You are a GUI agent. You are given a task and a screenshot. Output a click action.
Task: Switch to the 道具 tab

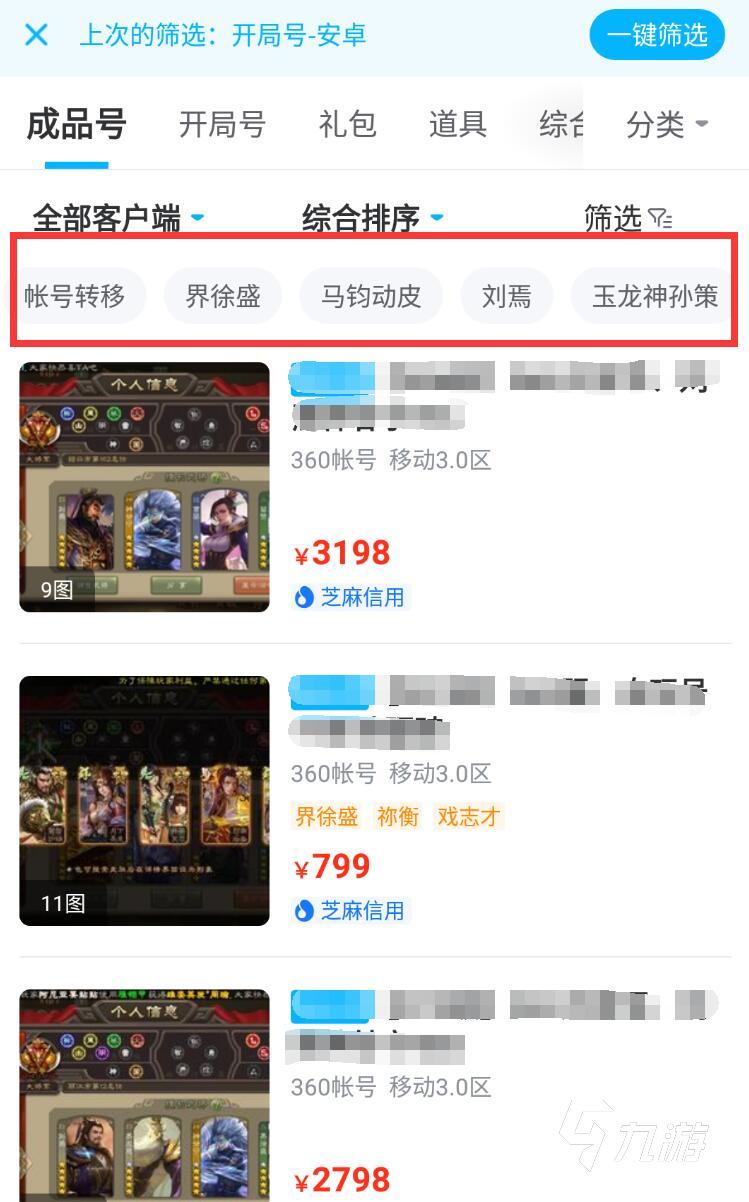[457, 125]
